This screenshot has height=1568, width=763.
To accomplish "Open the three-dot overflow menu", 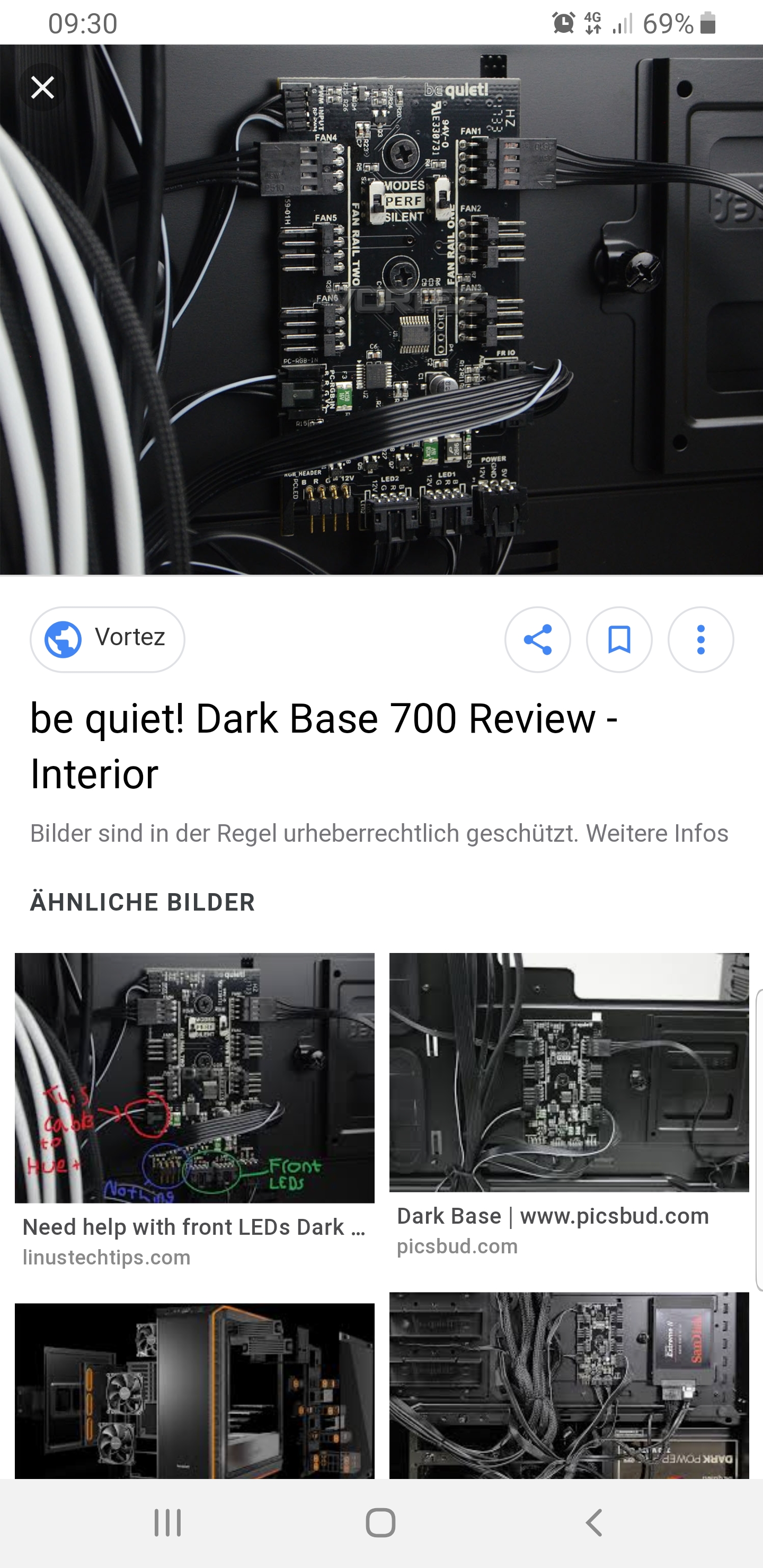I will click(x=700, y=639).
